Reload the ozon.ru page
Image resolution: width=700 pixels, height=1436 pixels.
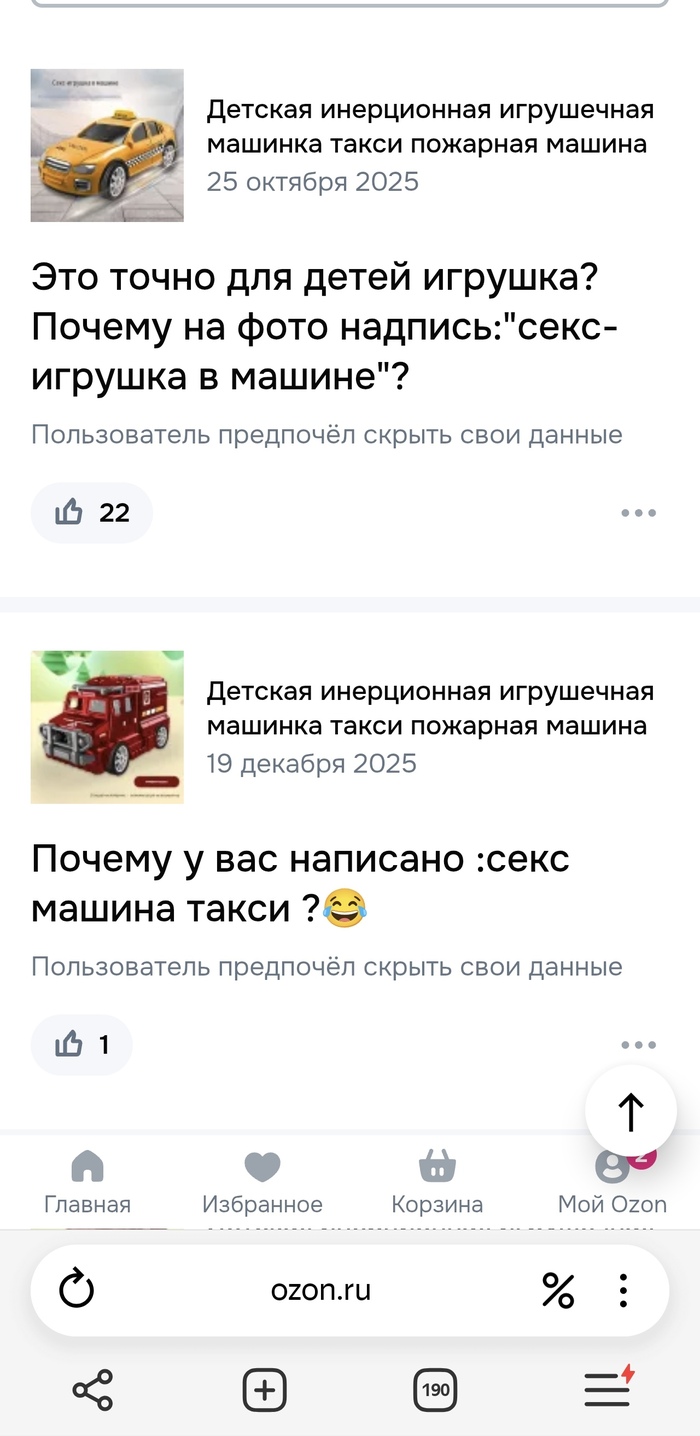77,1291
